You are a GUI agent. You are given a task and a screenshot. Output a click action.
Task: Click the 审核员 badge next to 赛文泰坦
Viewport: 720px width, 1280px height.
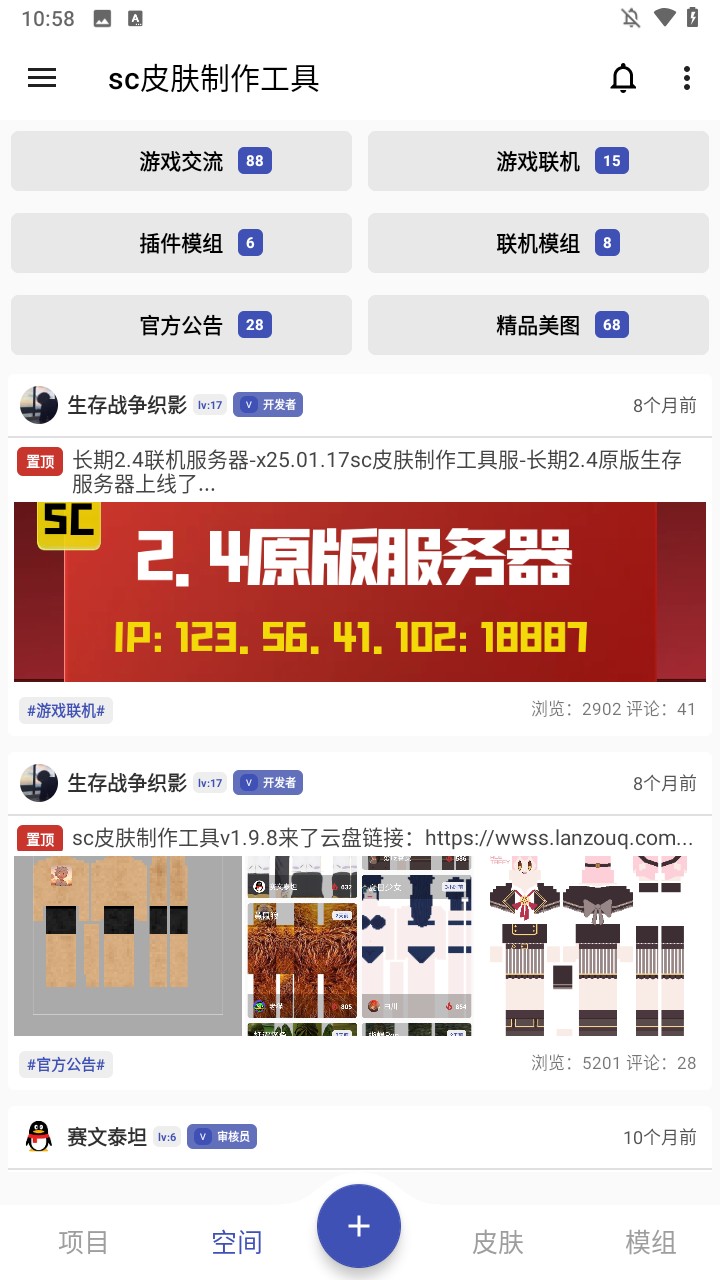pyautogui.click(x=221, y=1136)
